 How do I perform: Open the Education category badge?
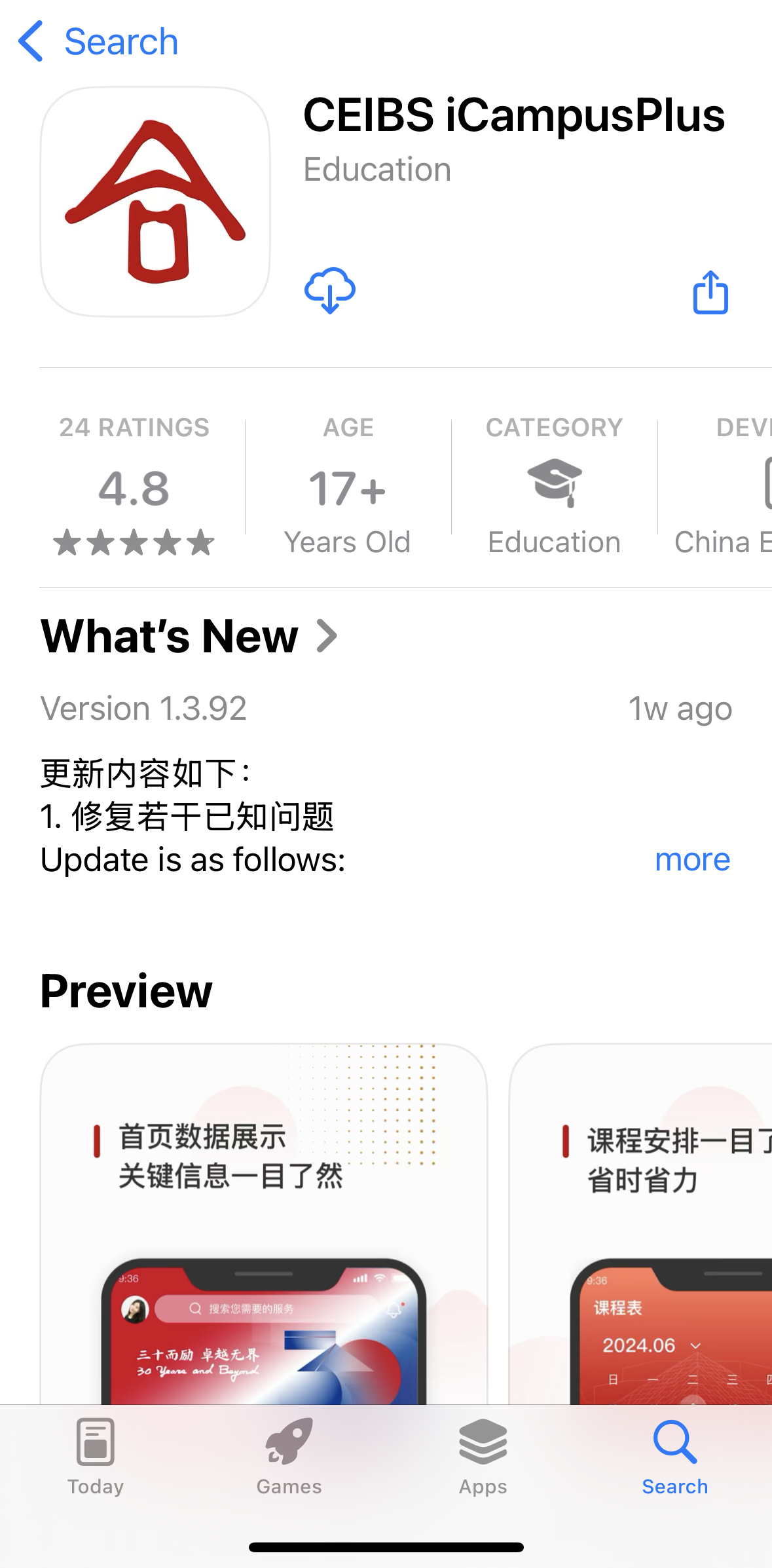tap(554, 486)
